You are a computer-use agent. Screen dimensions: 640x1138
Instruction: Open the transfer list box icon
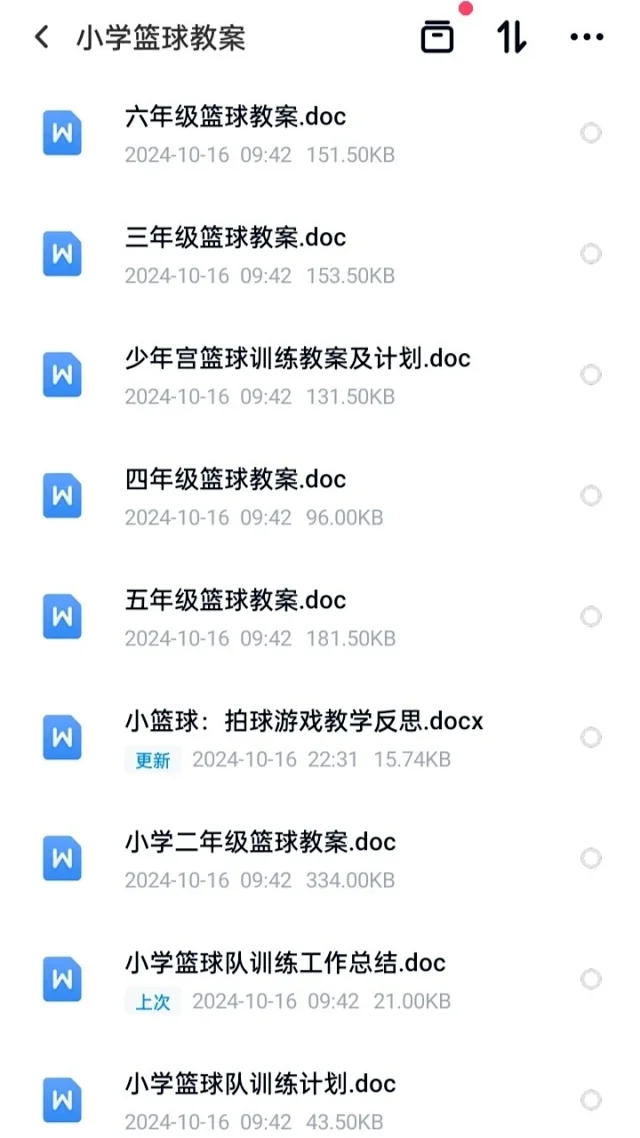(x=437, y=38)
